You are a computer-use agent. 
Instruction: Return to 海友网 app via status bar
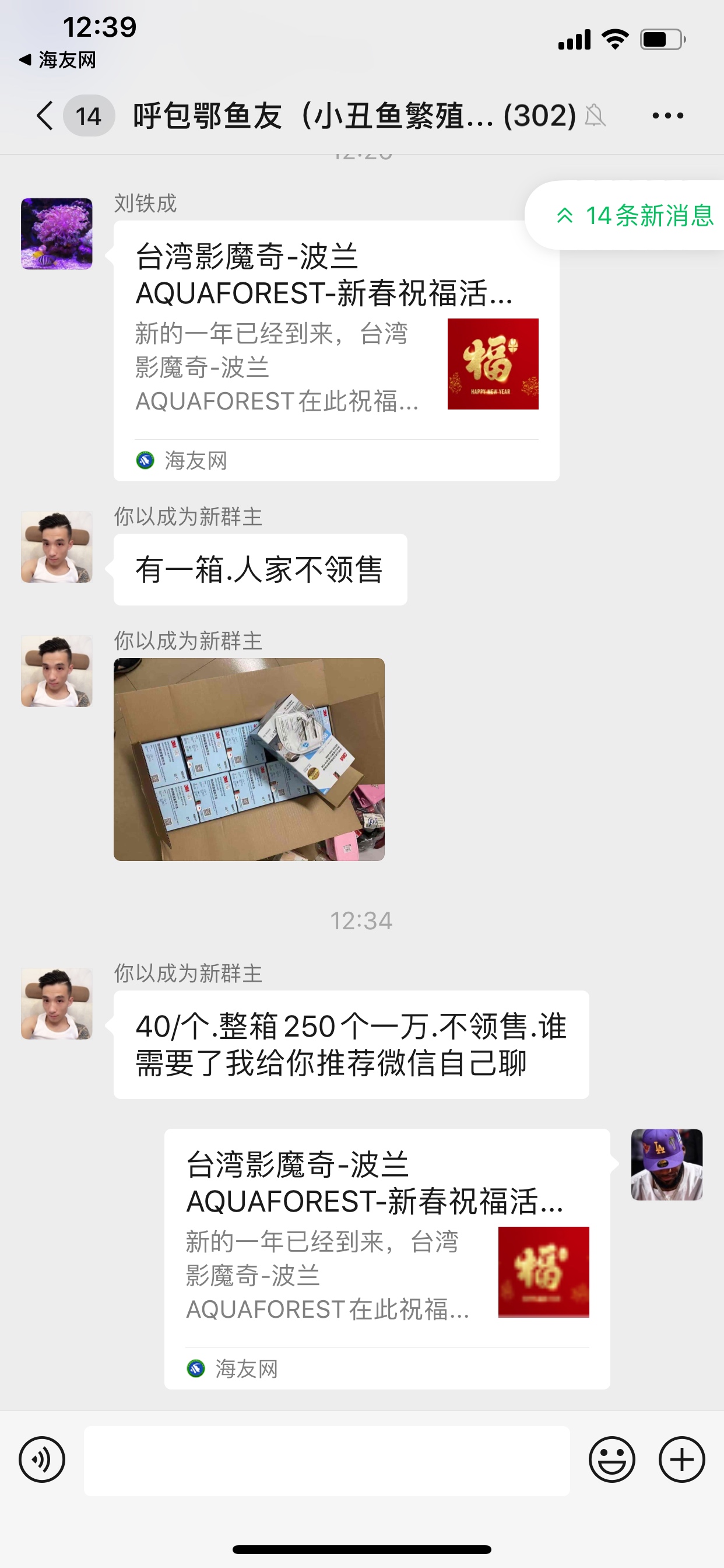(x=58, y=60)
